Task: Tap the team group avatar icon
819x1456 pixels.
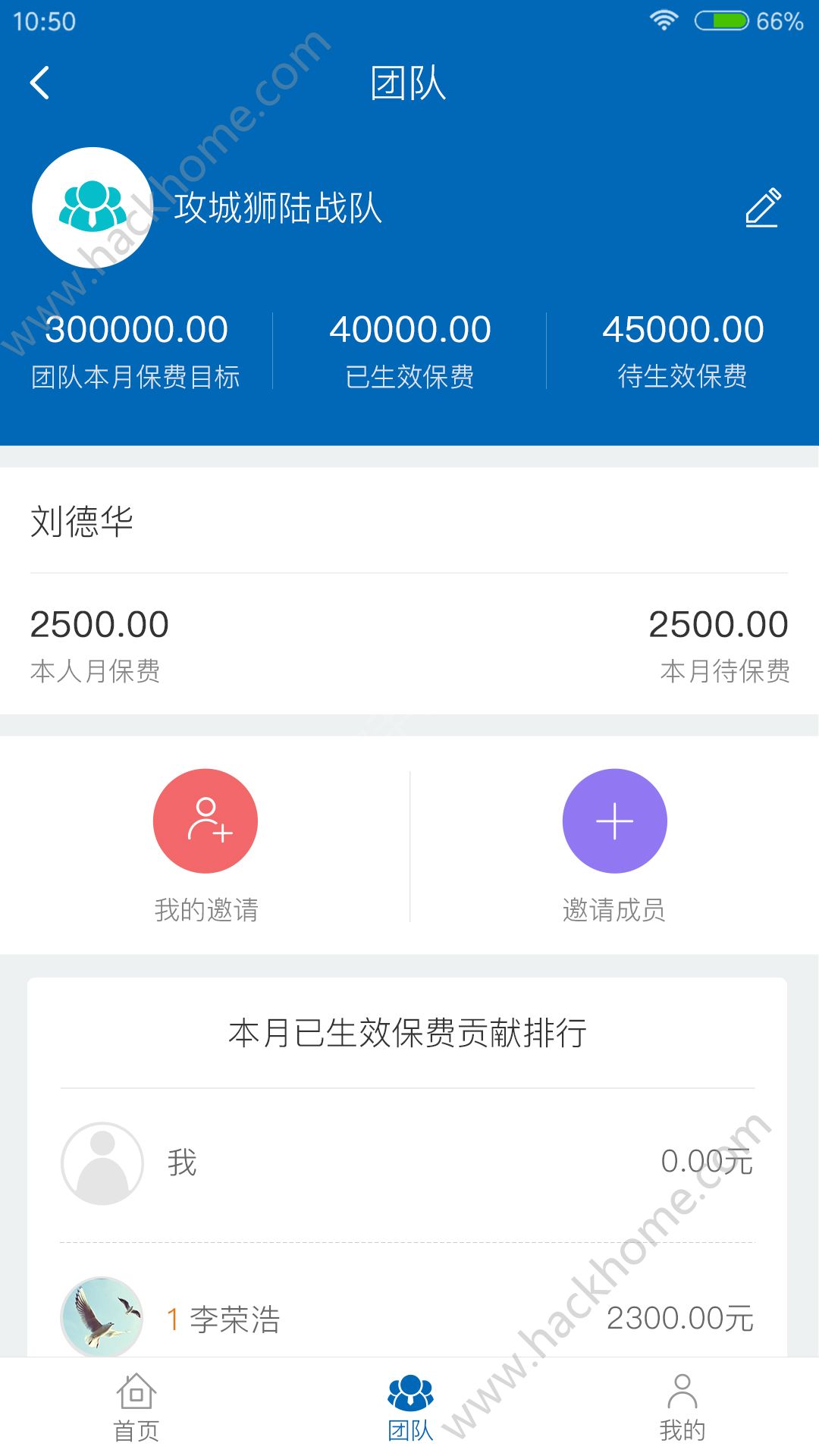Action: pos(93,206)
